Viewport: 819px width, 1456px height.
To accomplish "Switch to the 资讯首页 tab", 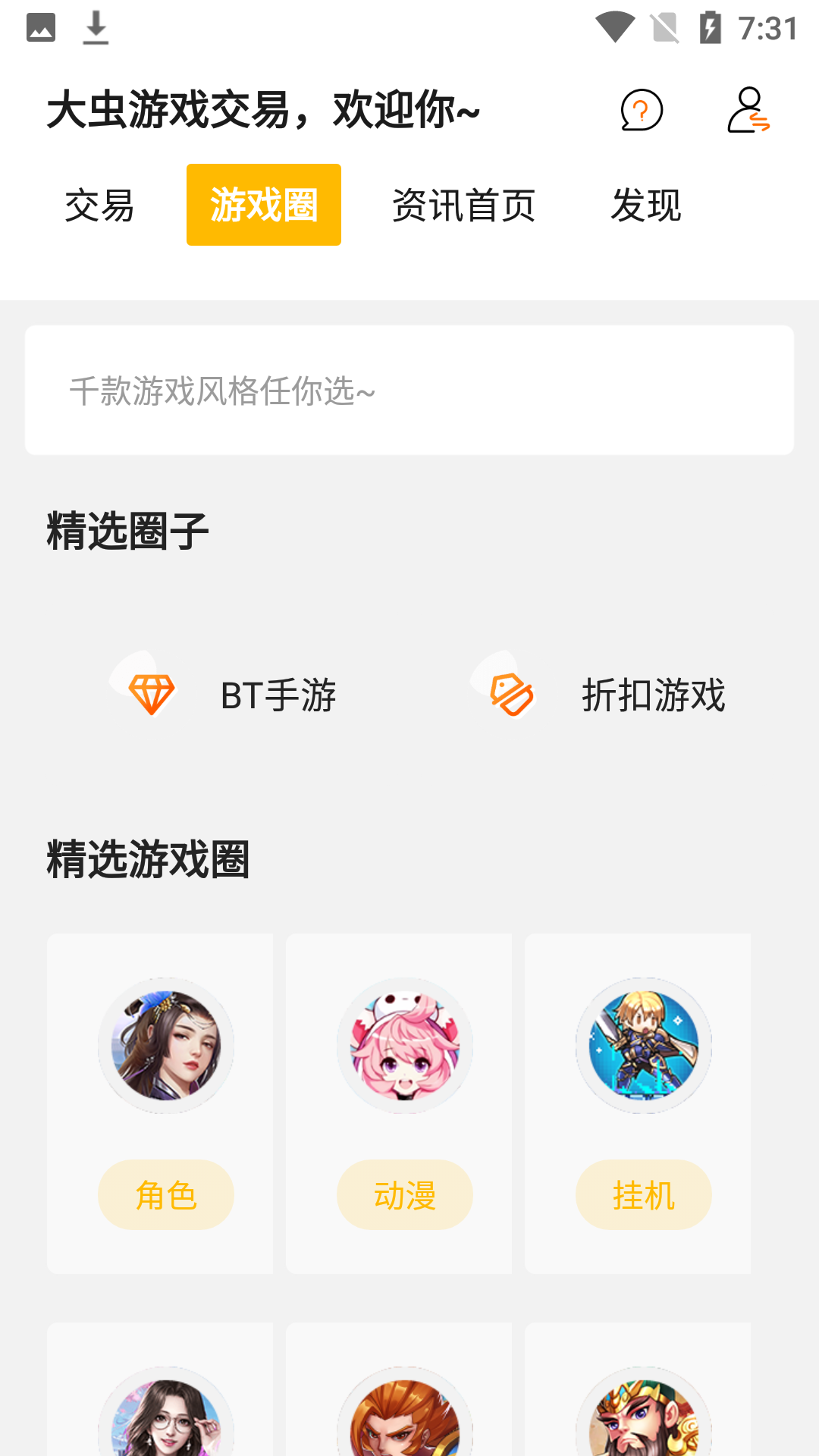I will [464, 204].
